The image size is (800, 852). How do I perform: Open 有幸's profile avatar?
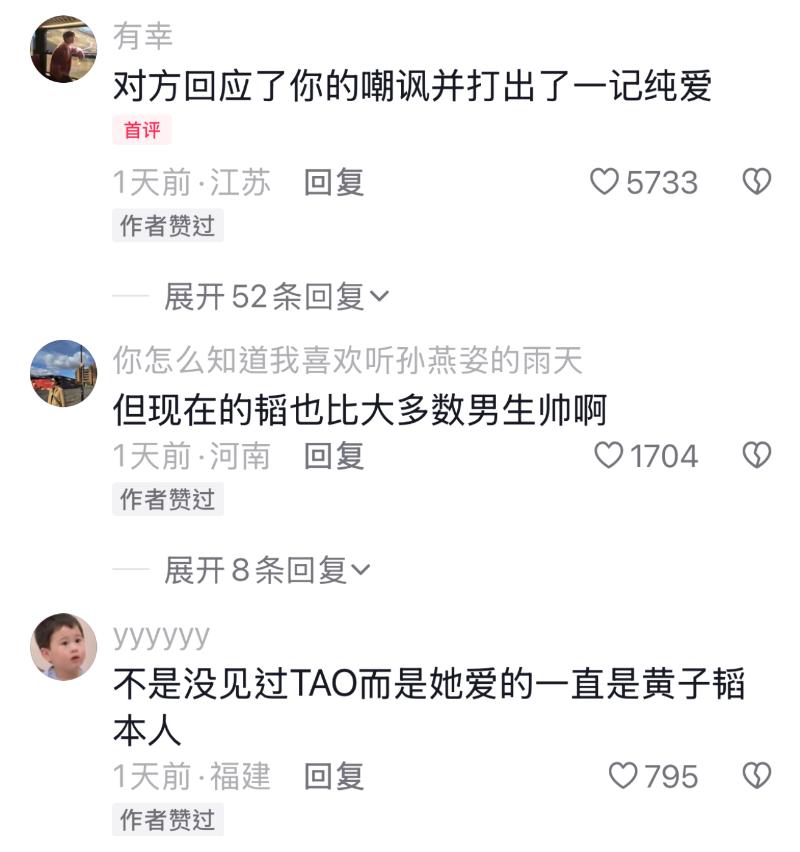point(64,49)
